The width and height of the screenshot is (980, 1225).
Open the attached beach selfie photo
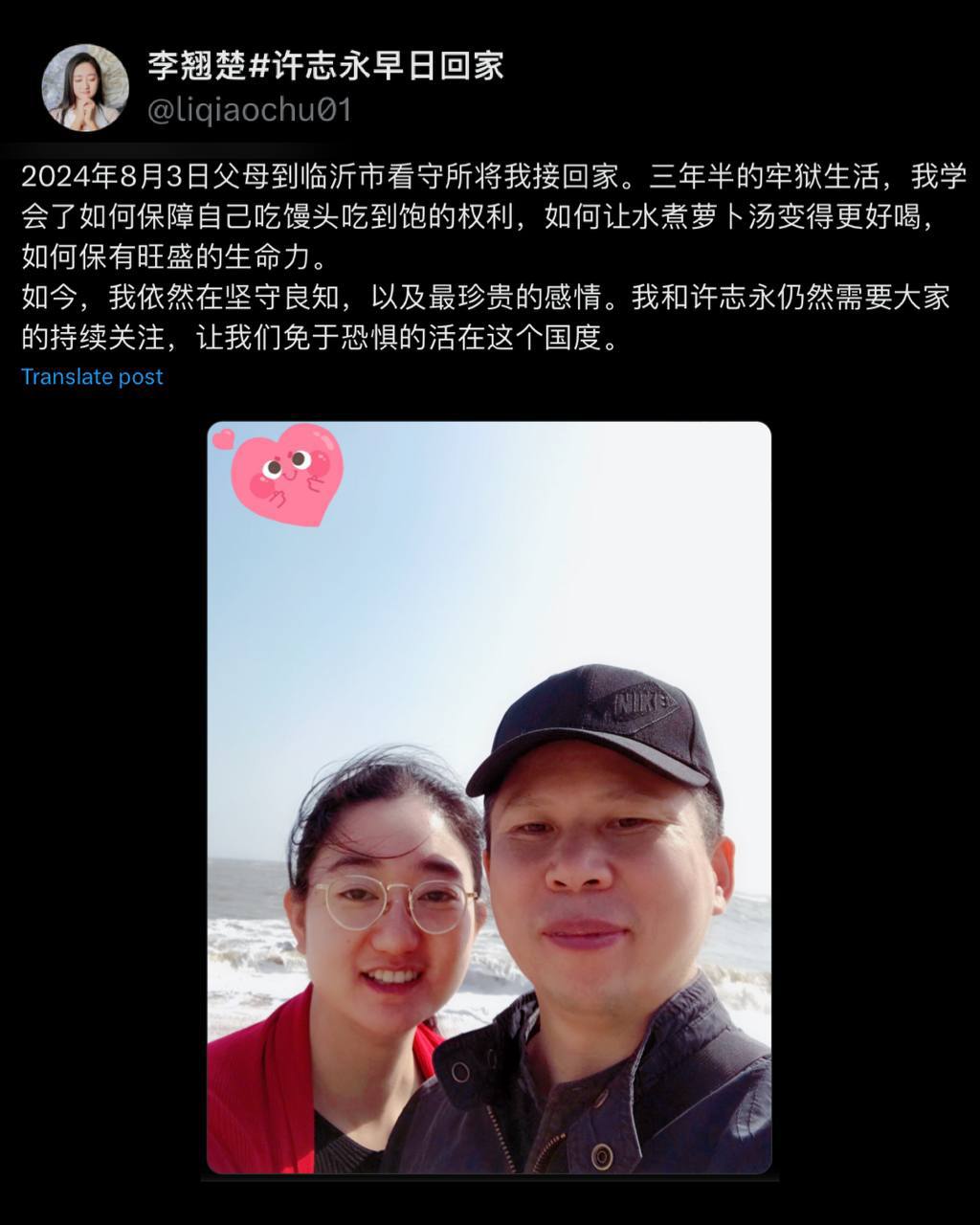tap(489, 797)
